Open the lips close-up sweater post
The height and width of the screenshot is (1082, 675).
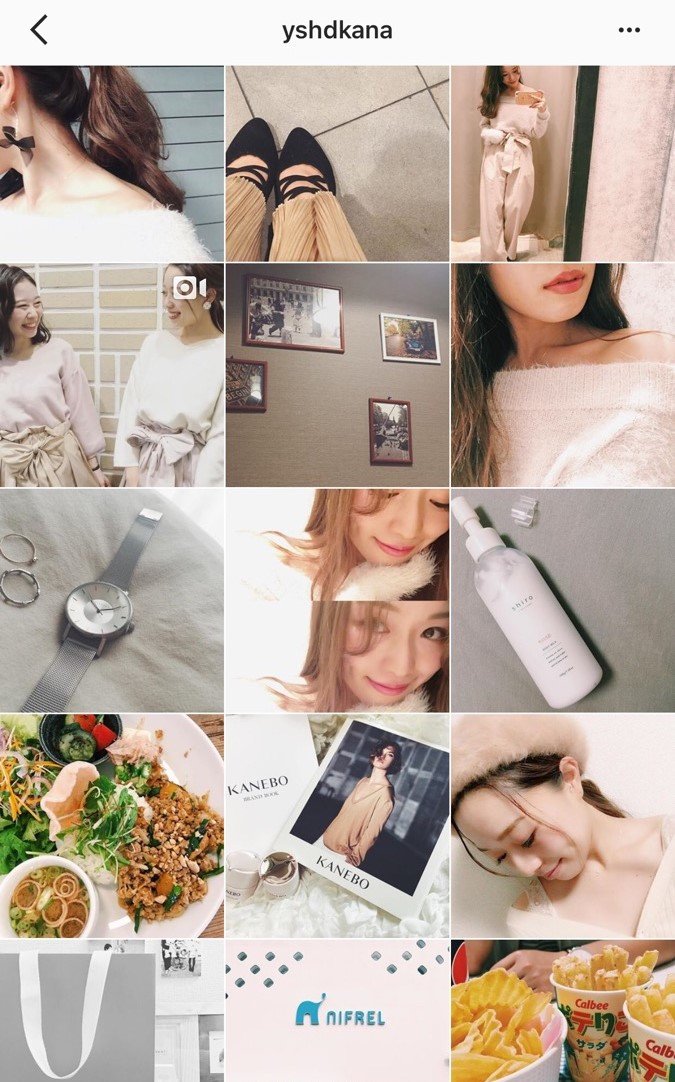562,375
